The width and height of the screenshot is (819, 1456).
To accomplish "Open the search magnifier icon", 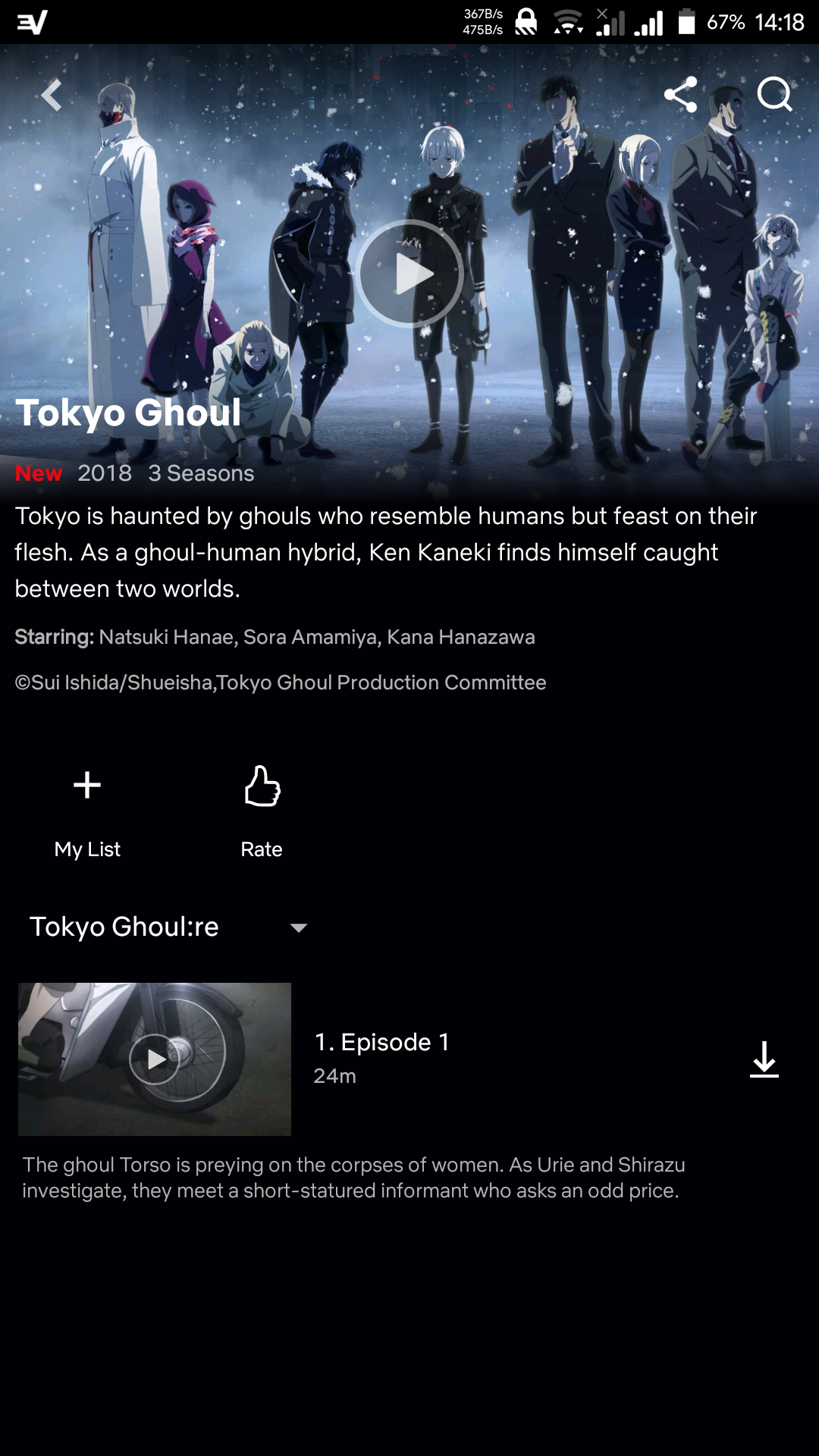I will click(x=774, y=95).
